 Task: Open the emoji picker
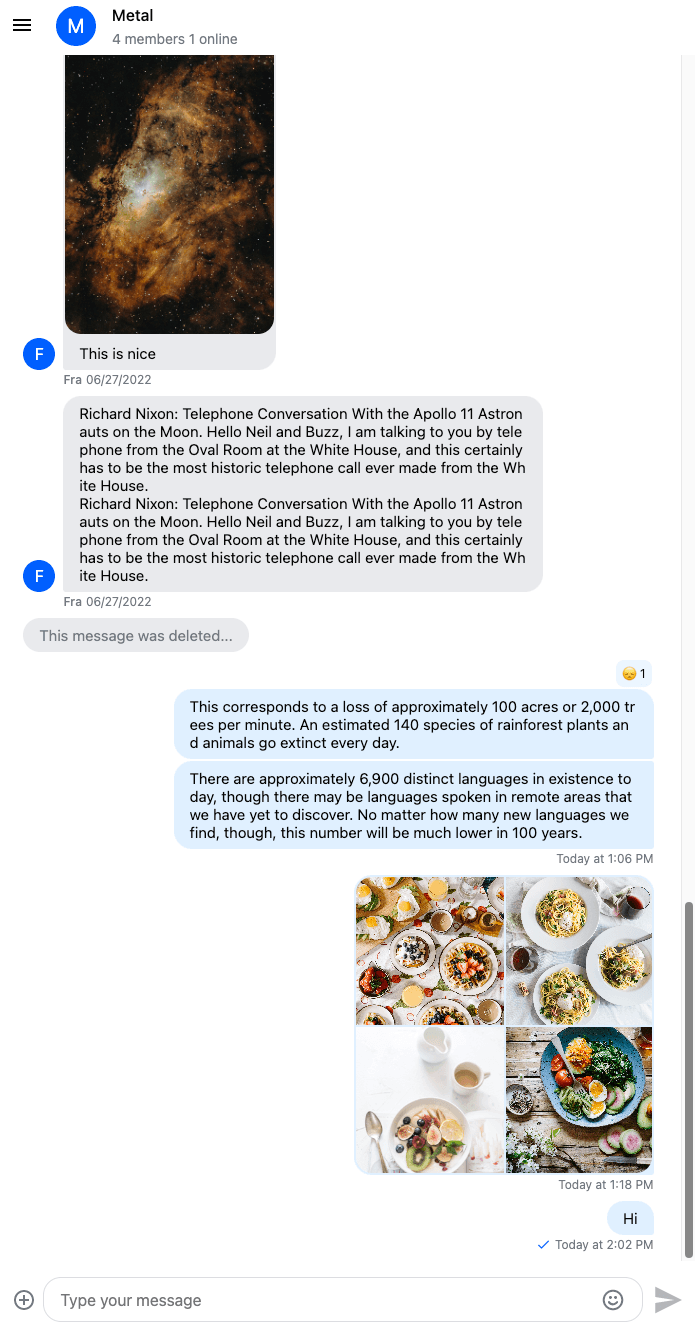click(613, 1300)
